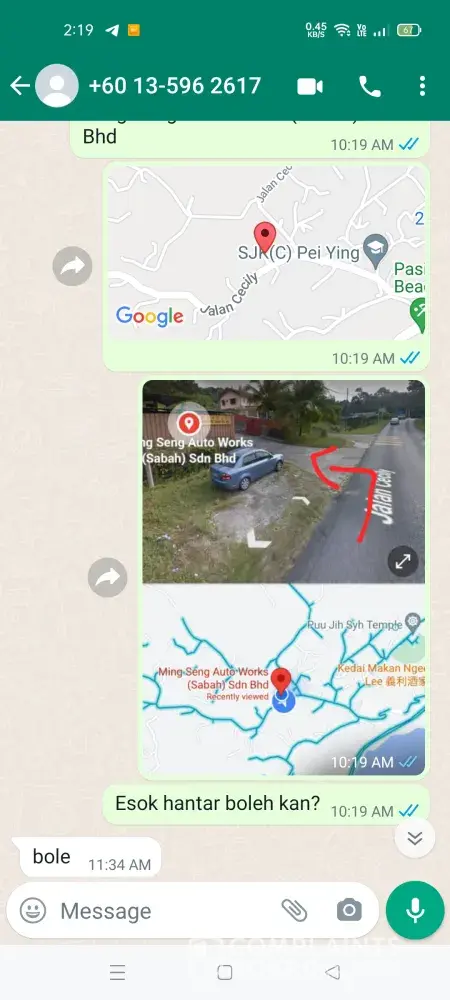450x1000 pixels.
Task: Open the emoji picker
Action: [x=33, y=910]
